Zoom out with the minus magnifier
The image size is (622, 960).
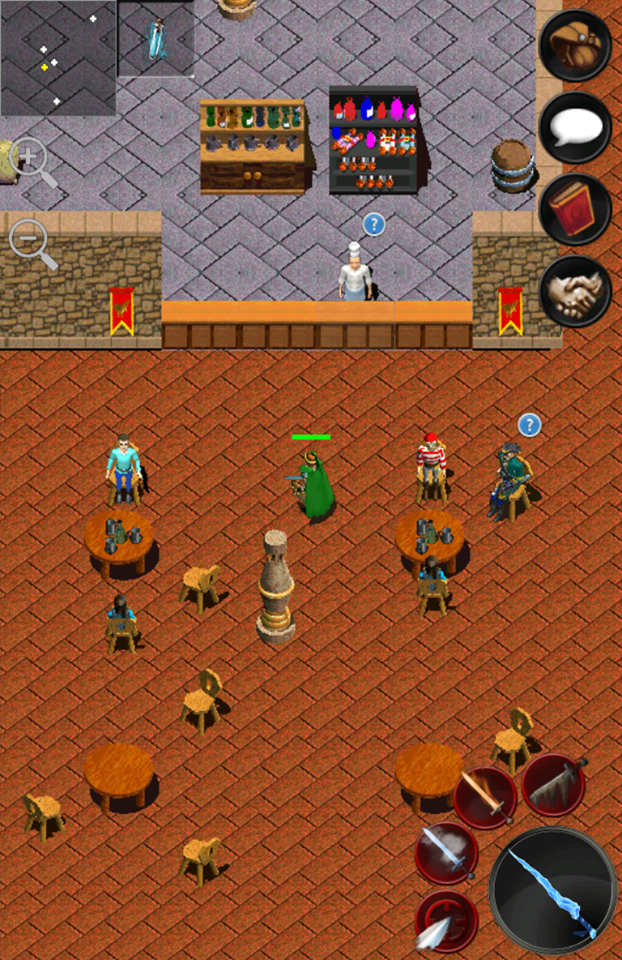32,243
